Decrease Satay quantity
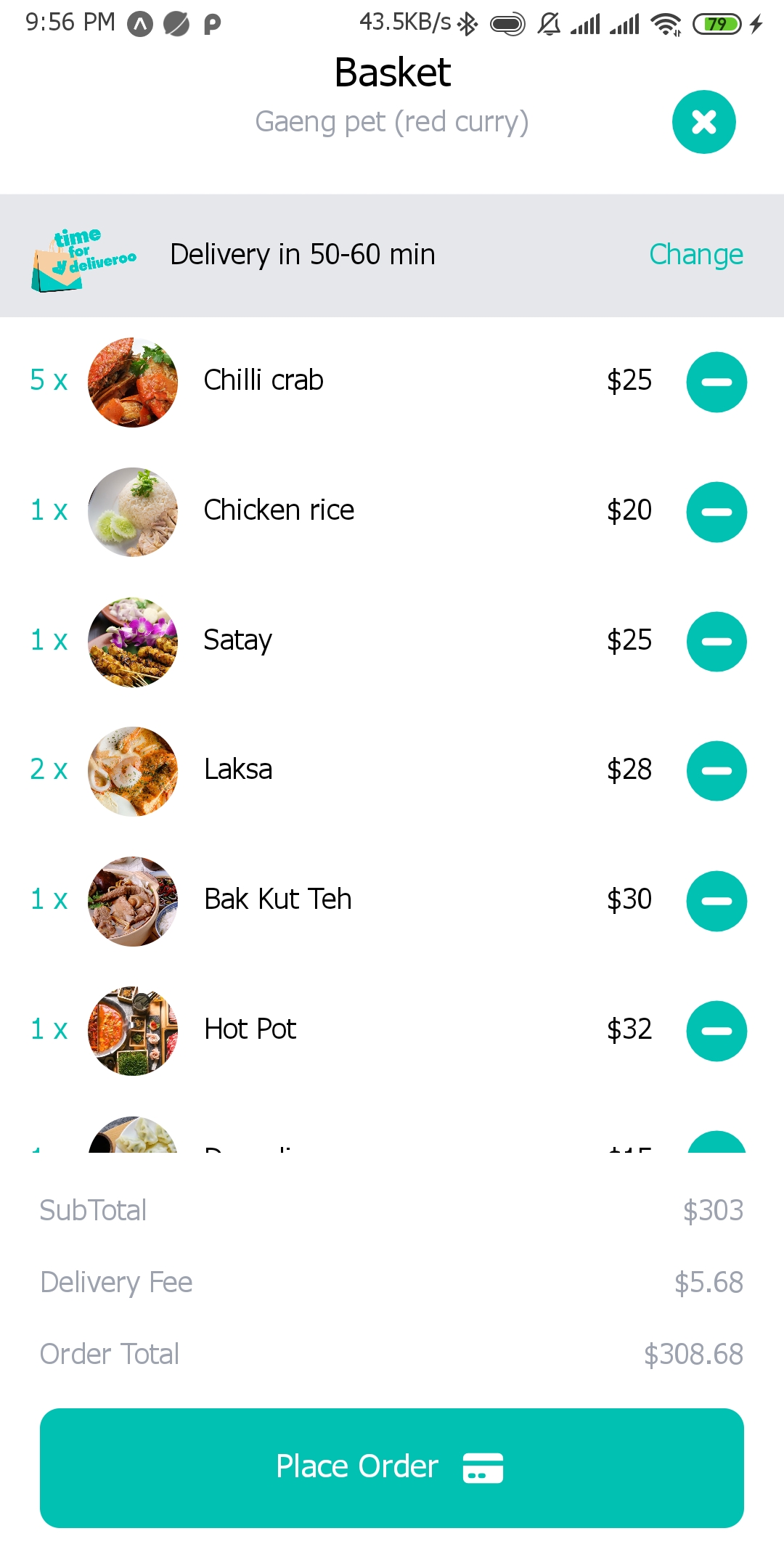Screen dimensions: 784x1568 coord(716,642)
